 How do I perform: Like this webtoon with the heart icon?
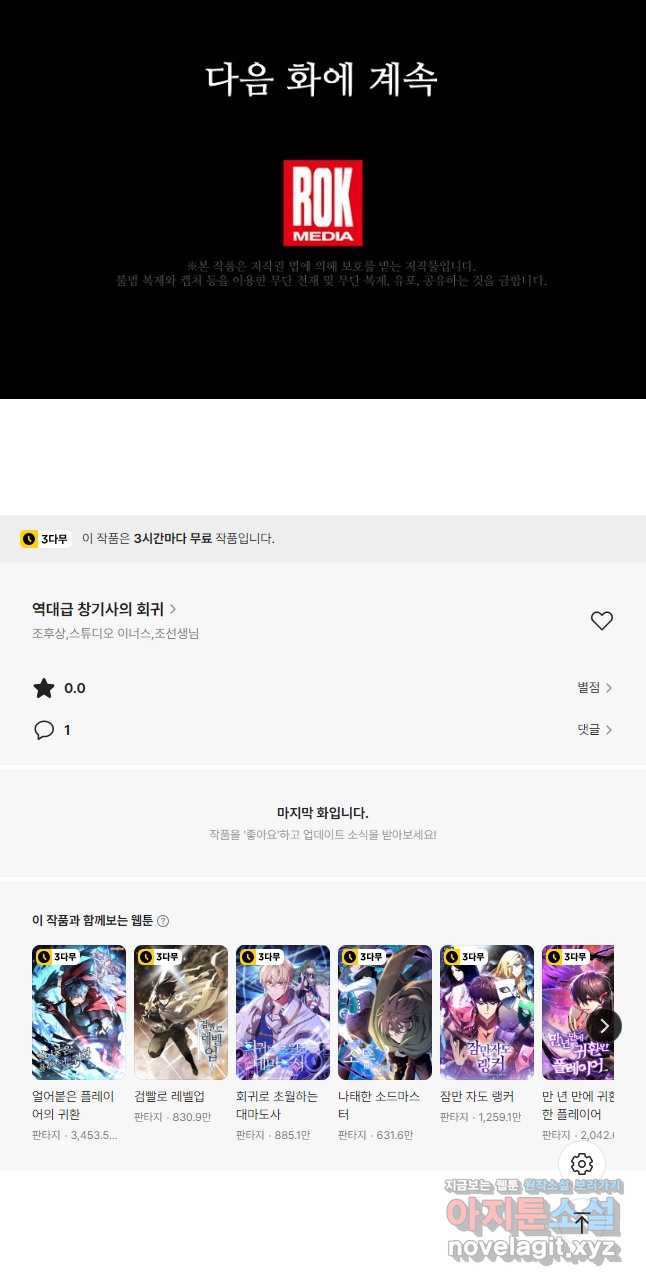pos(601,621)
